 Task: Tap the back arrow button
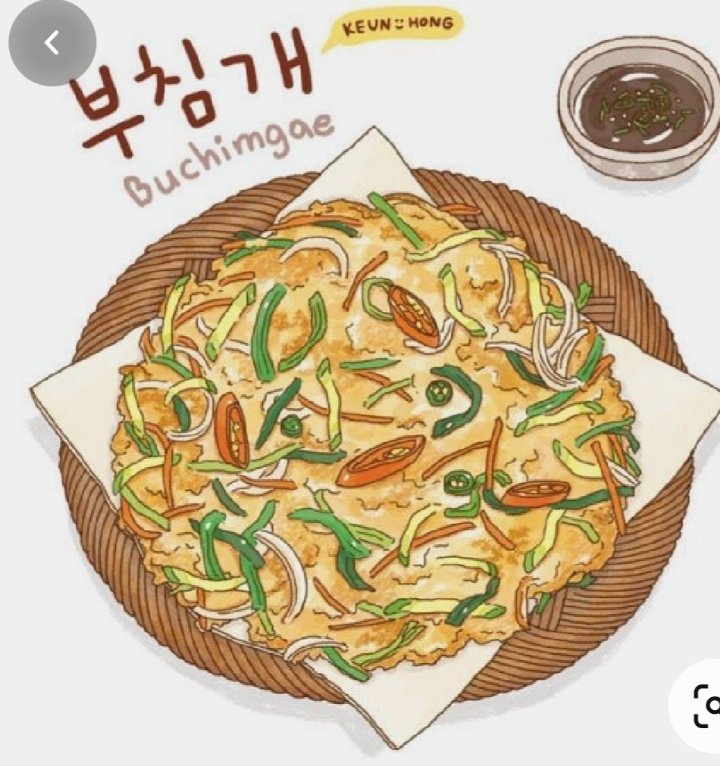52,42
